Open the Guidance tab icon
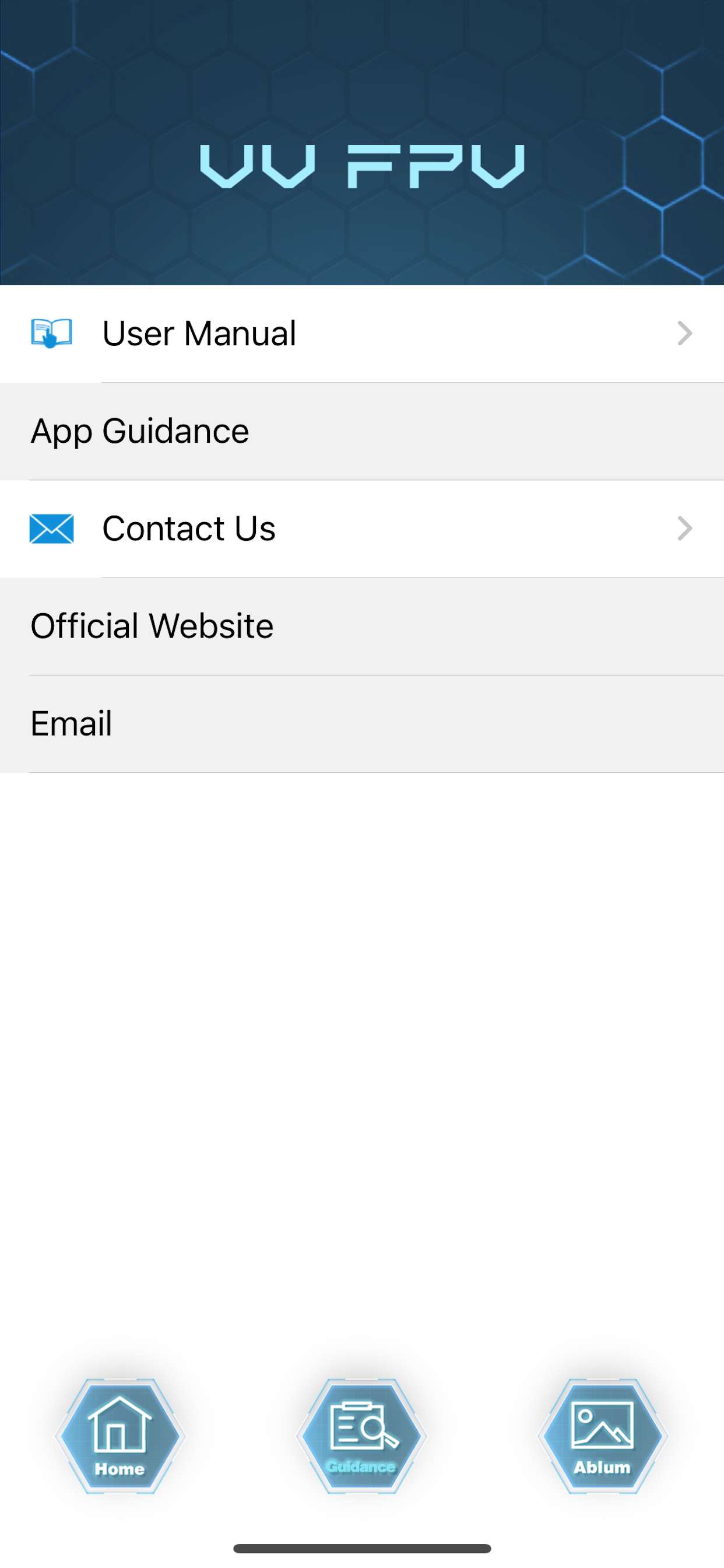The image size is (724, 1568). click(361, 1437)
